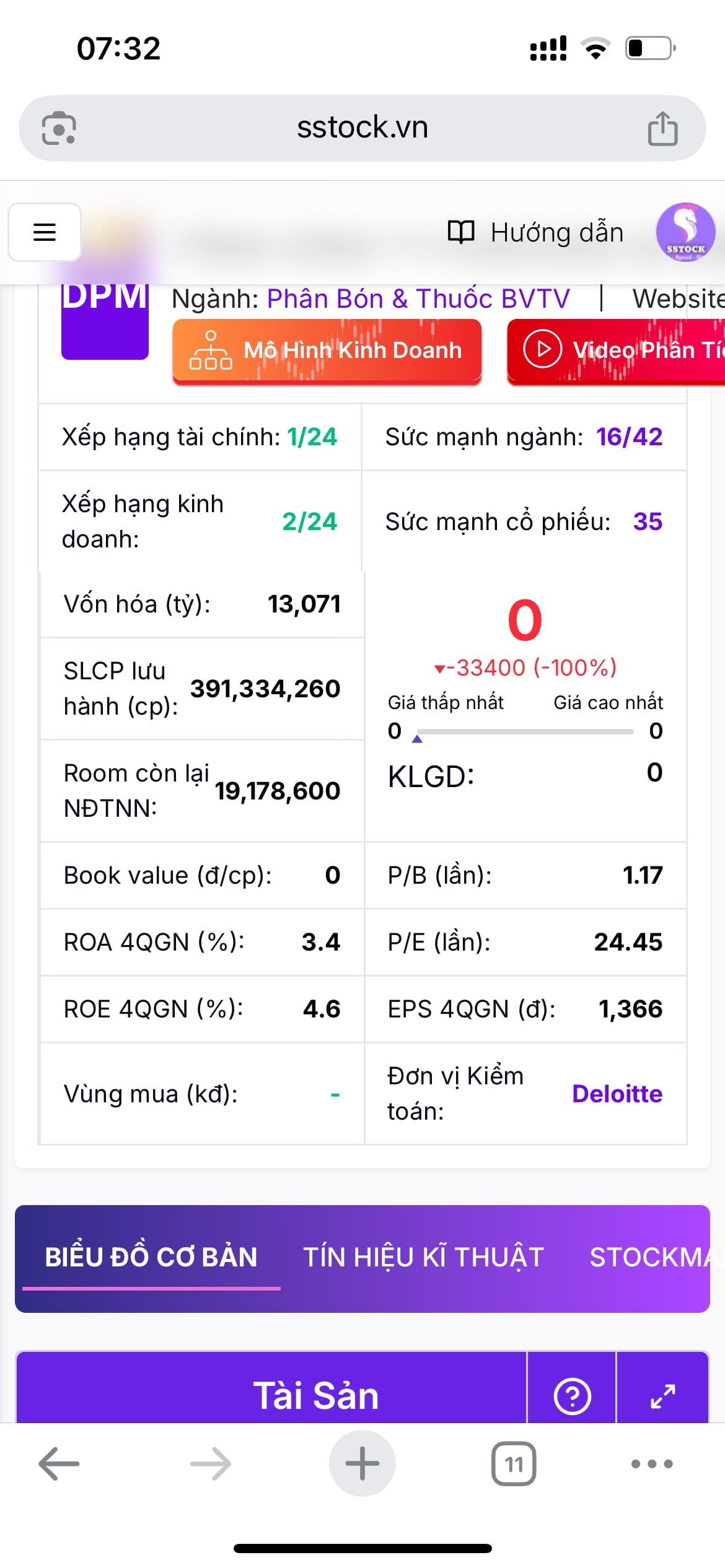Open a new browser tab
The image size is (725, 1568).
point(362,1463)
